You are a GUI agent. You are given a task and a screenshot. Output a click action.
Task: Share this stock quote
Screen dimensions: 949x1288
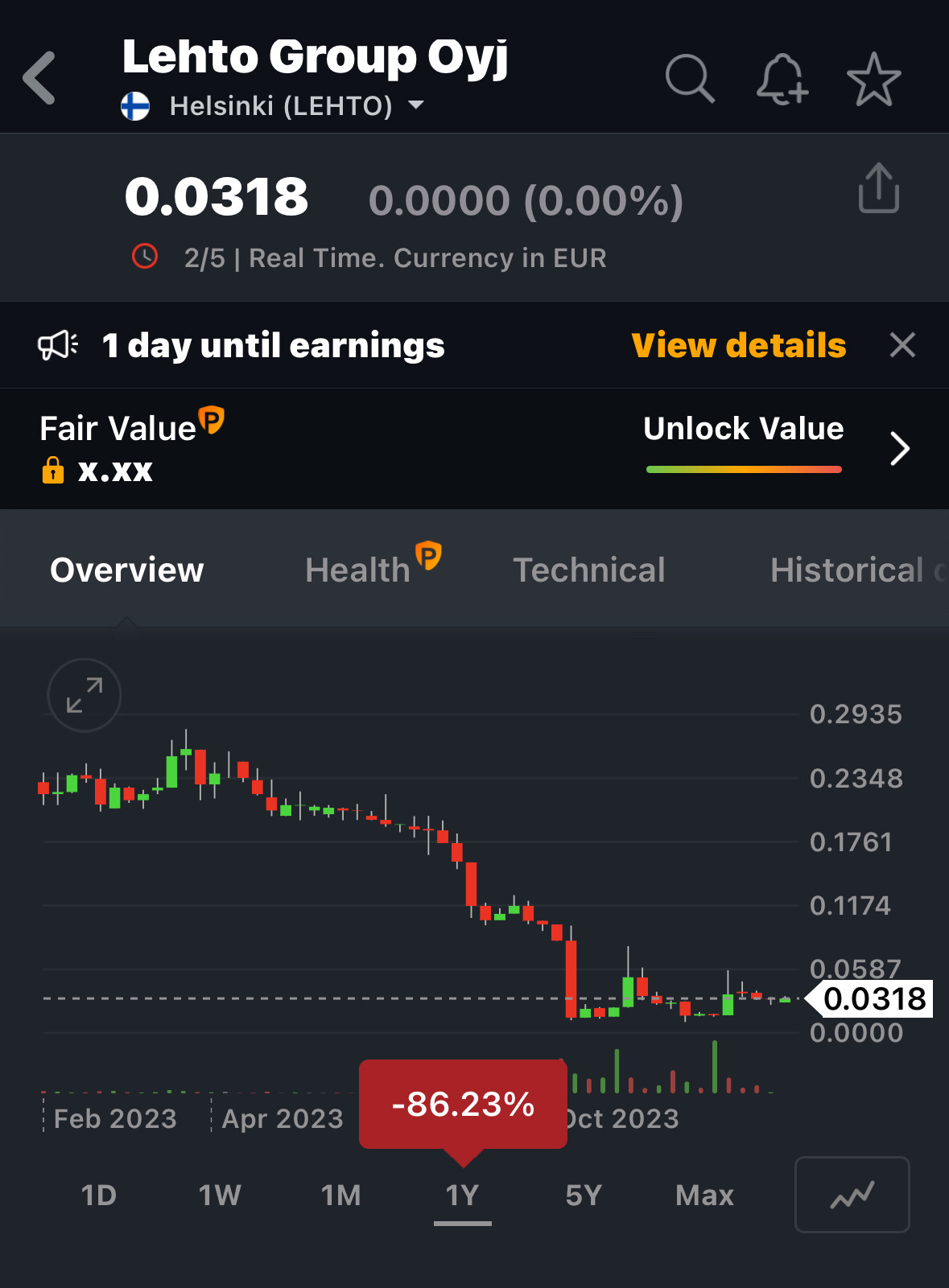(878, 188)
